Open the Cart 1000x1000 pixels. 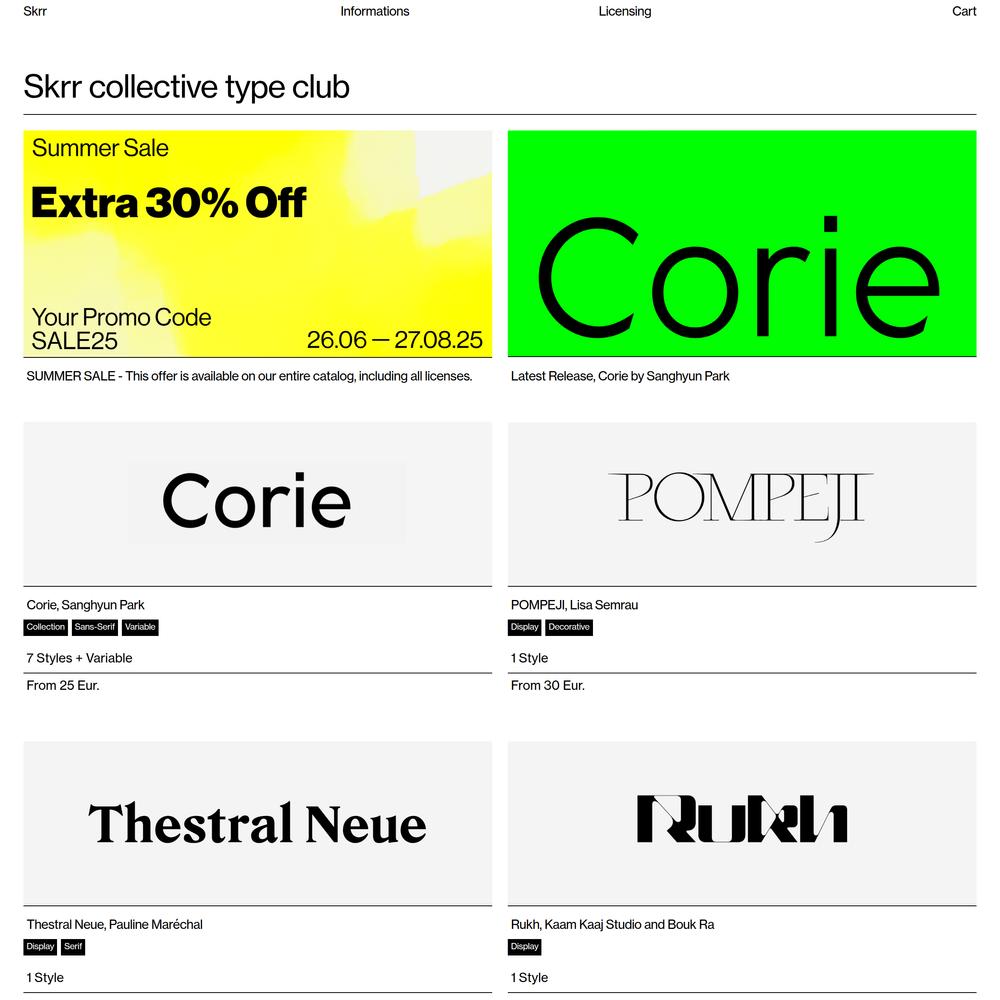(x=964, y=12)
